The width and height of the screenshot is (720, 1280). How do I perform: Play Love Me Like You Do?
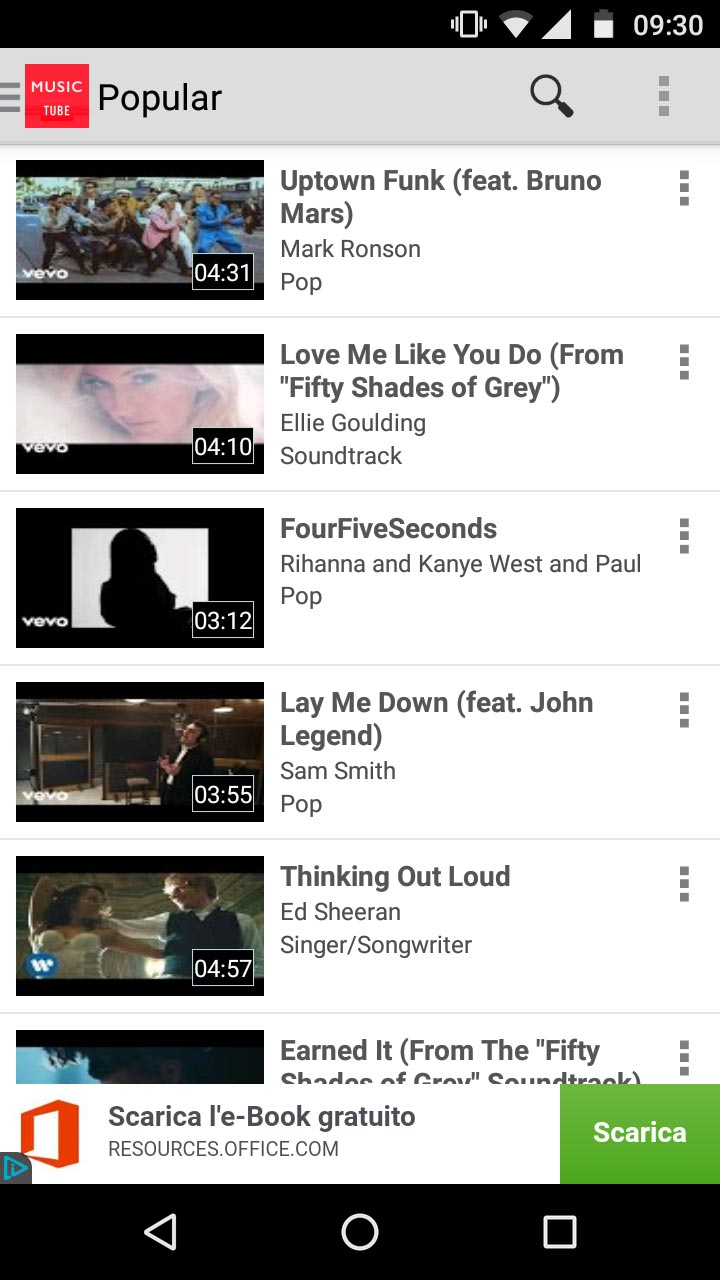(x=140, y=404)
